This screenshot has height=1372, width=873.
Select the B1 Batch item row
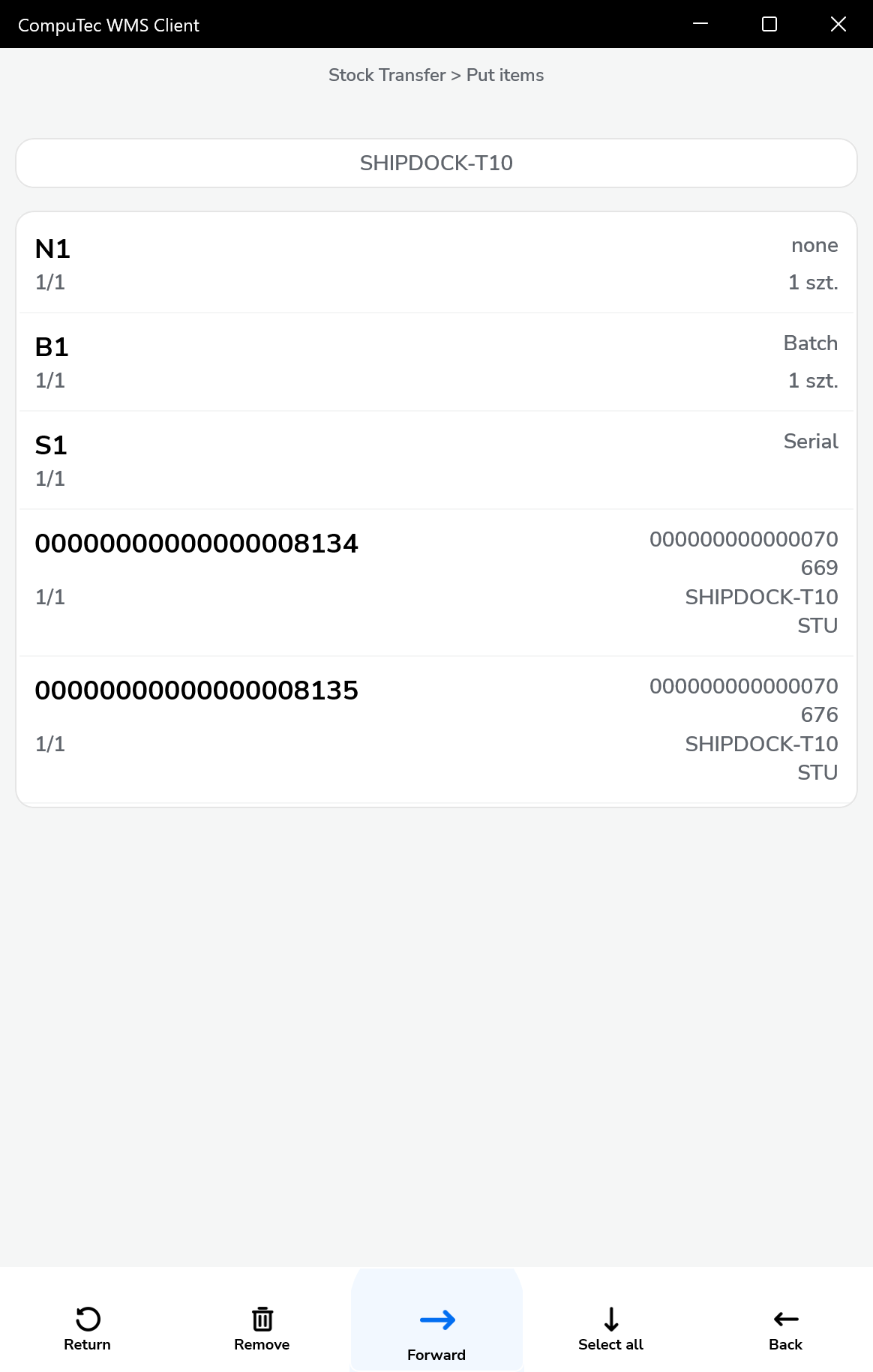pos(436,362)
